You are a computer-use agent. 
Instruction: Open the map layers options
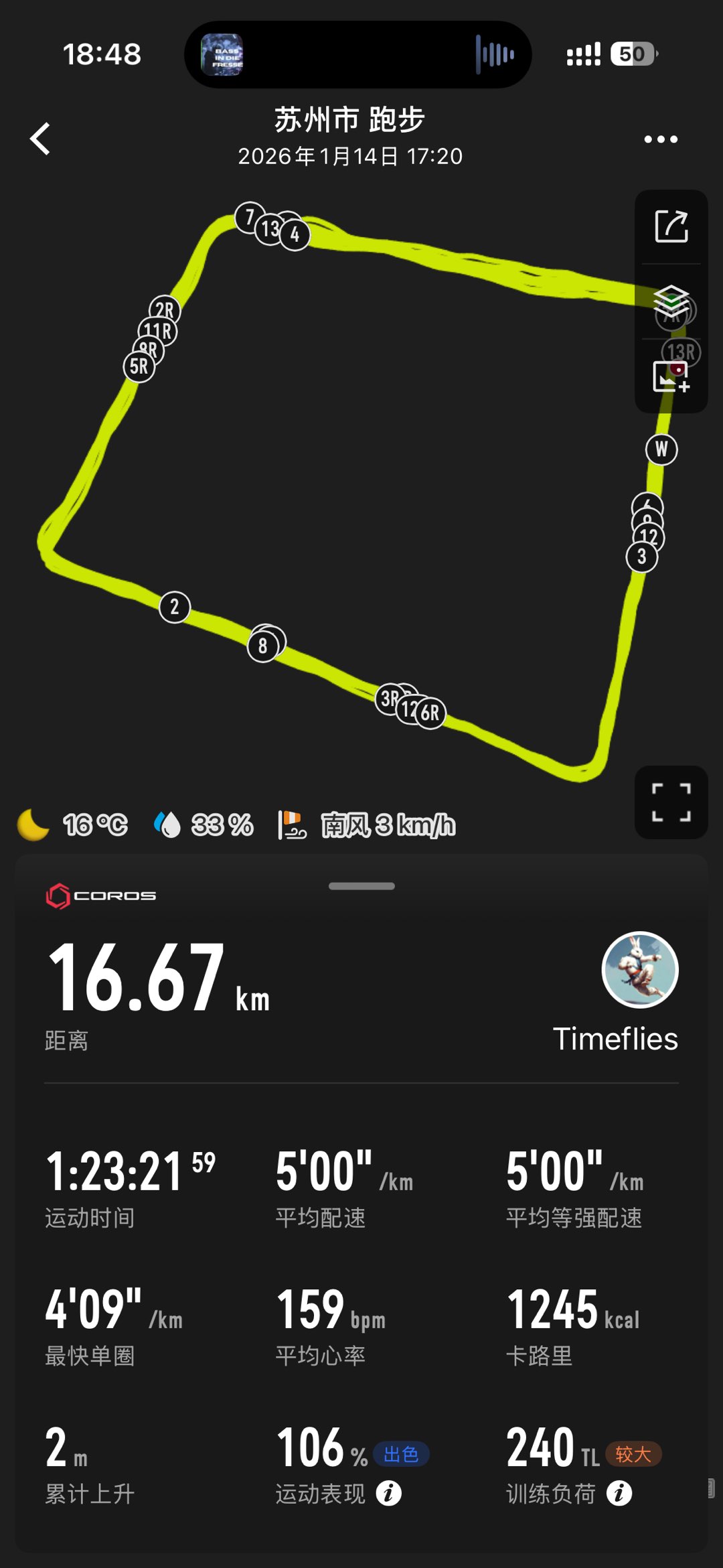[x=671, y=301]
